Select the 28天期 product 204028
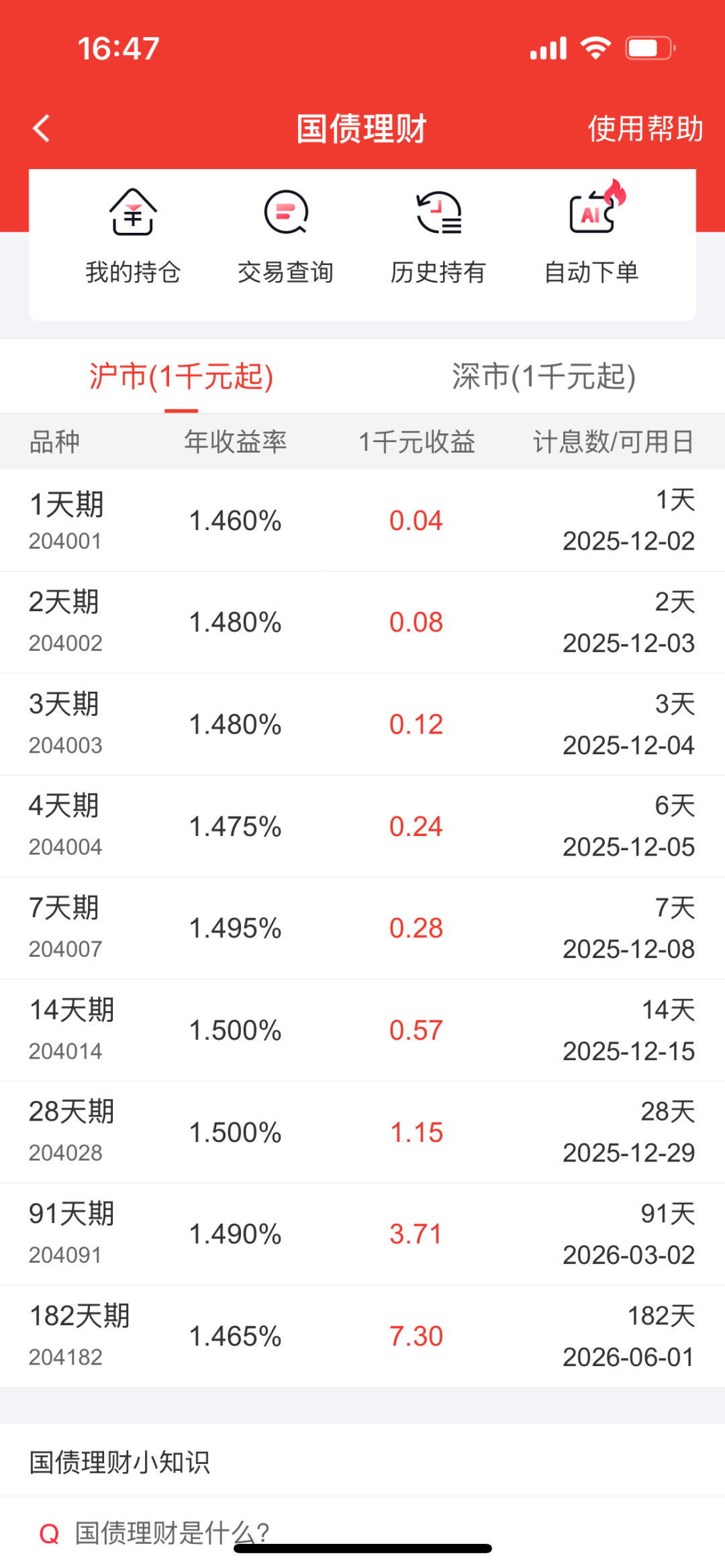725x1568 pixels. point(362,1131)
